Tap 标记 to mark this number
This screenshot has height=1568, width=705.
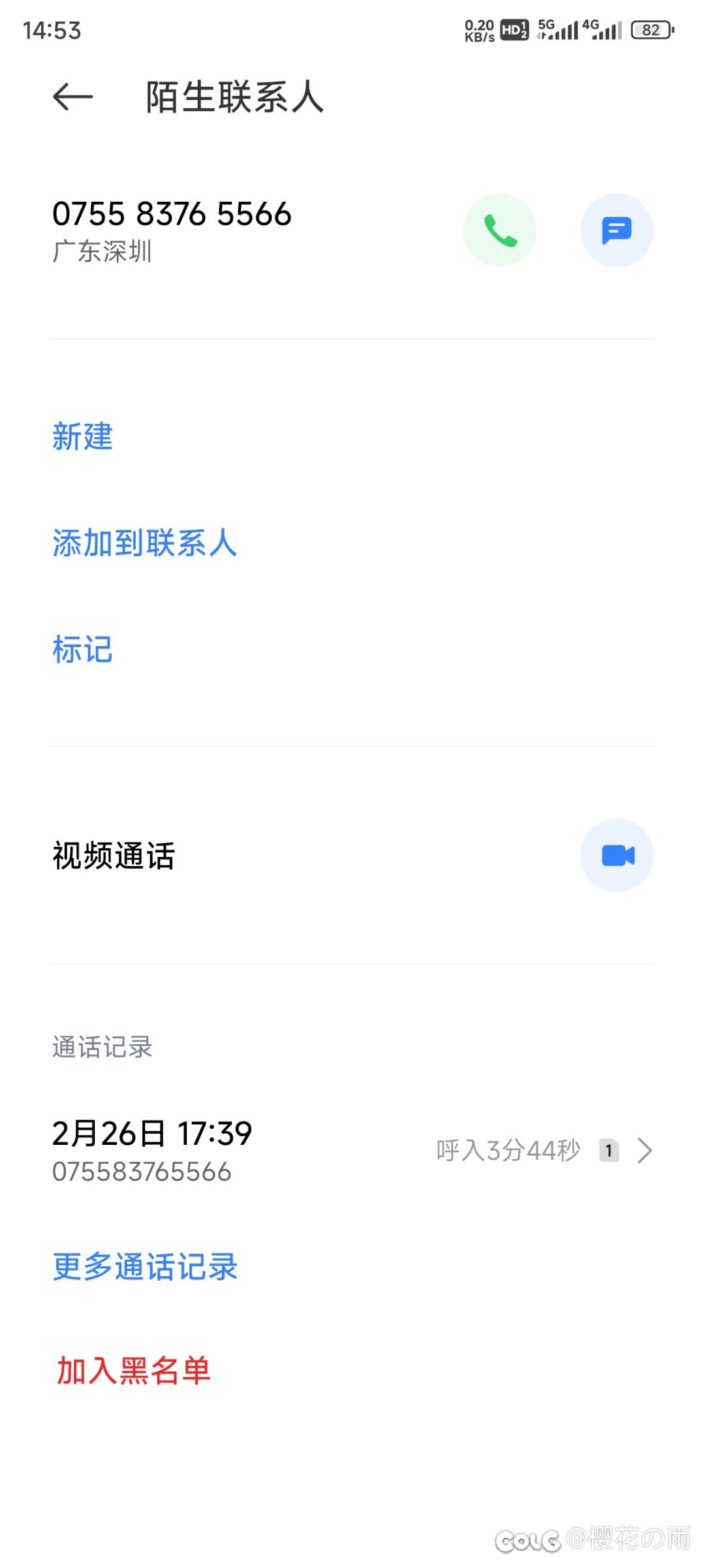coord(83,650)
